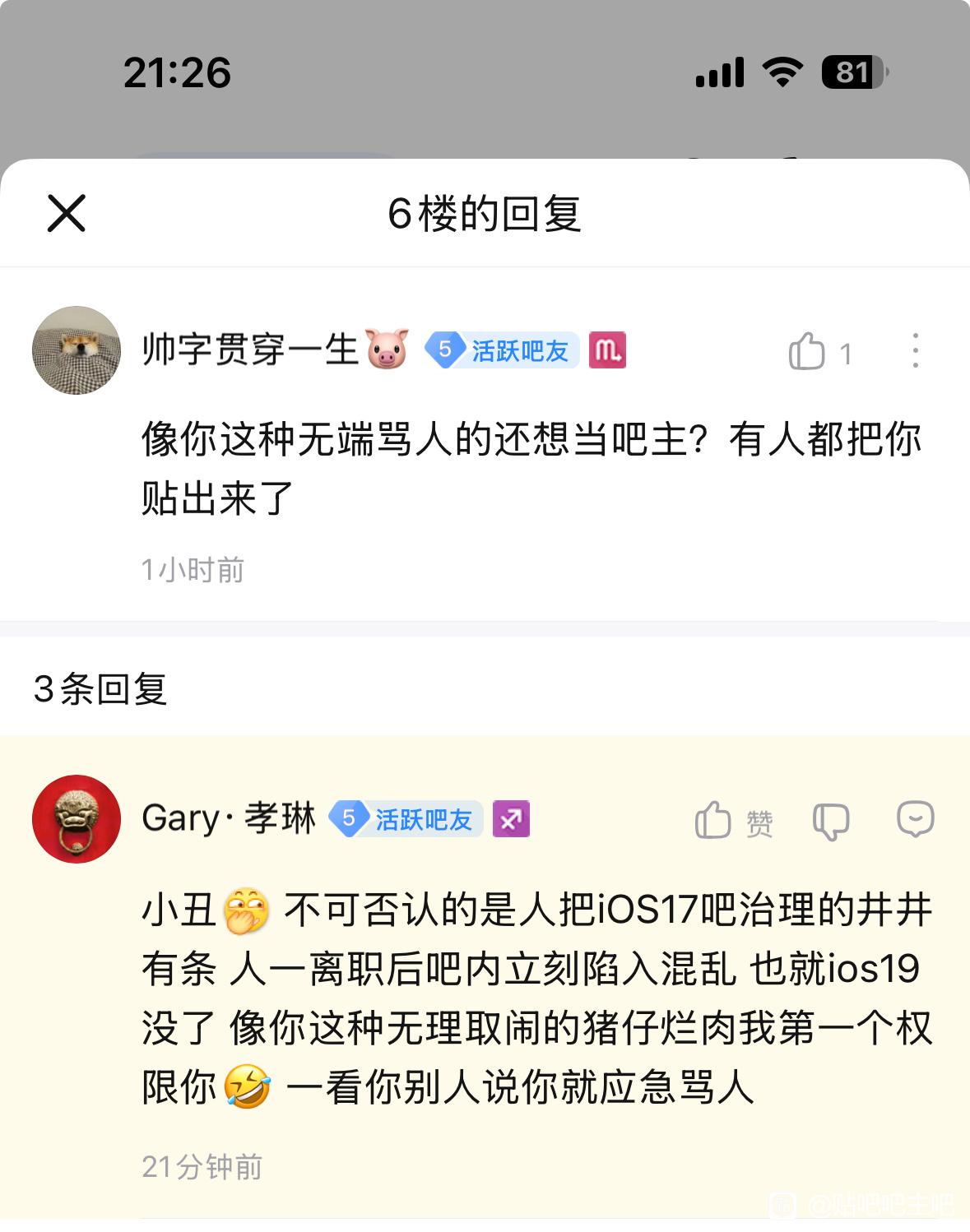
Task: Tap the username 帅字贯穿一生
Action: coord(250,350)
